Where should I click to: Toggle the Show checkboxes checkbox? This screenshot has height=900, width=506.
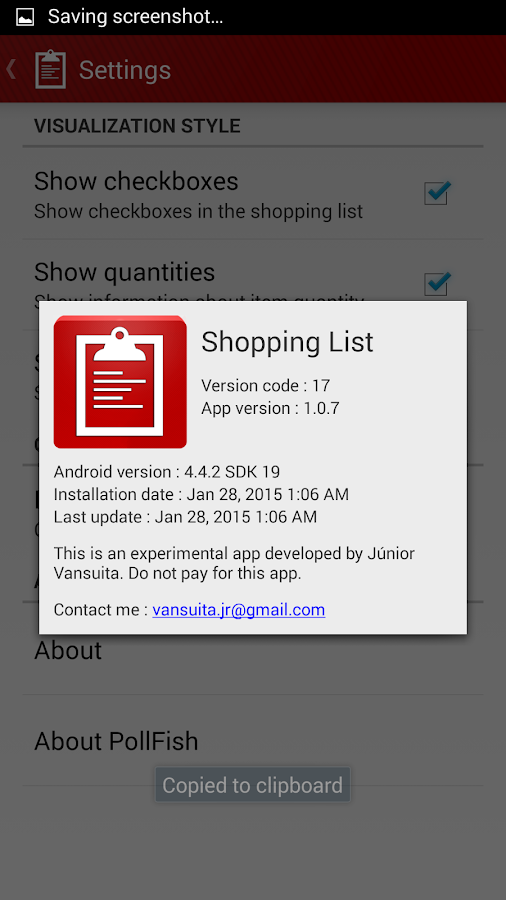437,193
